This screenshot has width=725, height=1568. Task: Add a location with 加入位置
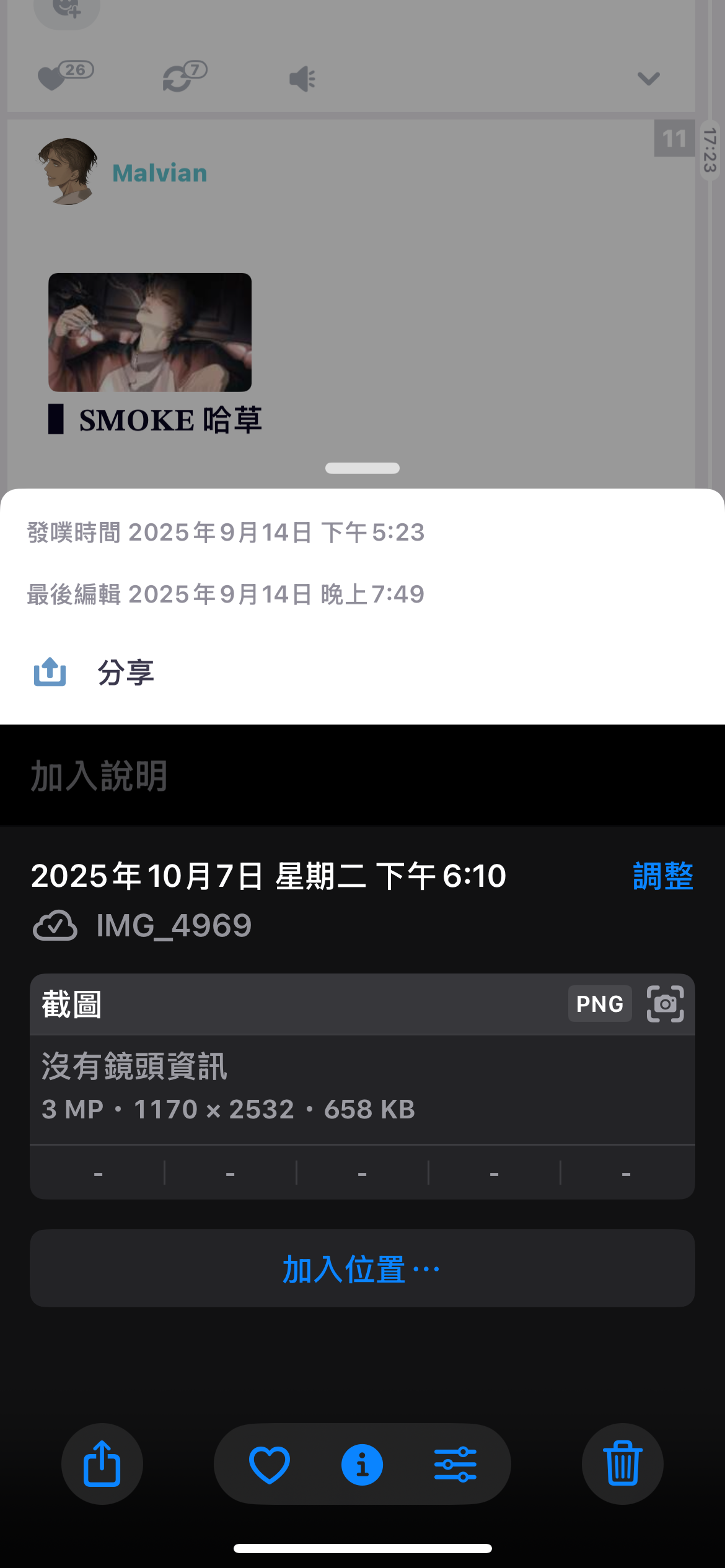[362, 1268]
